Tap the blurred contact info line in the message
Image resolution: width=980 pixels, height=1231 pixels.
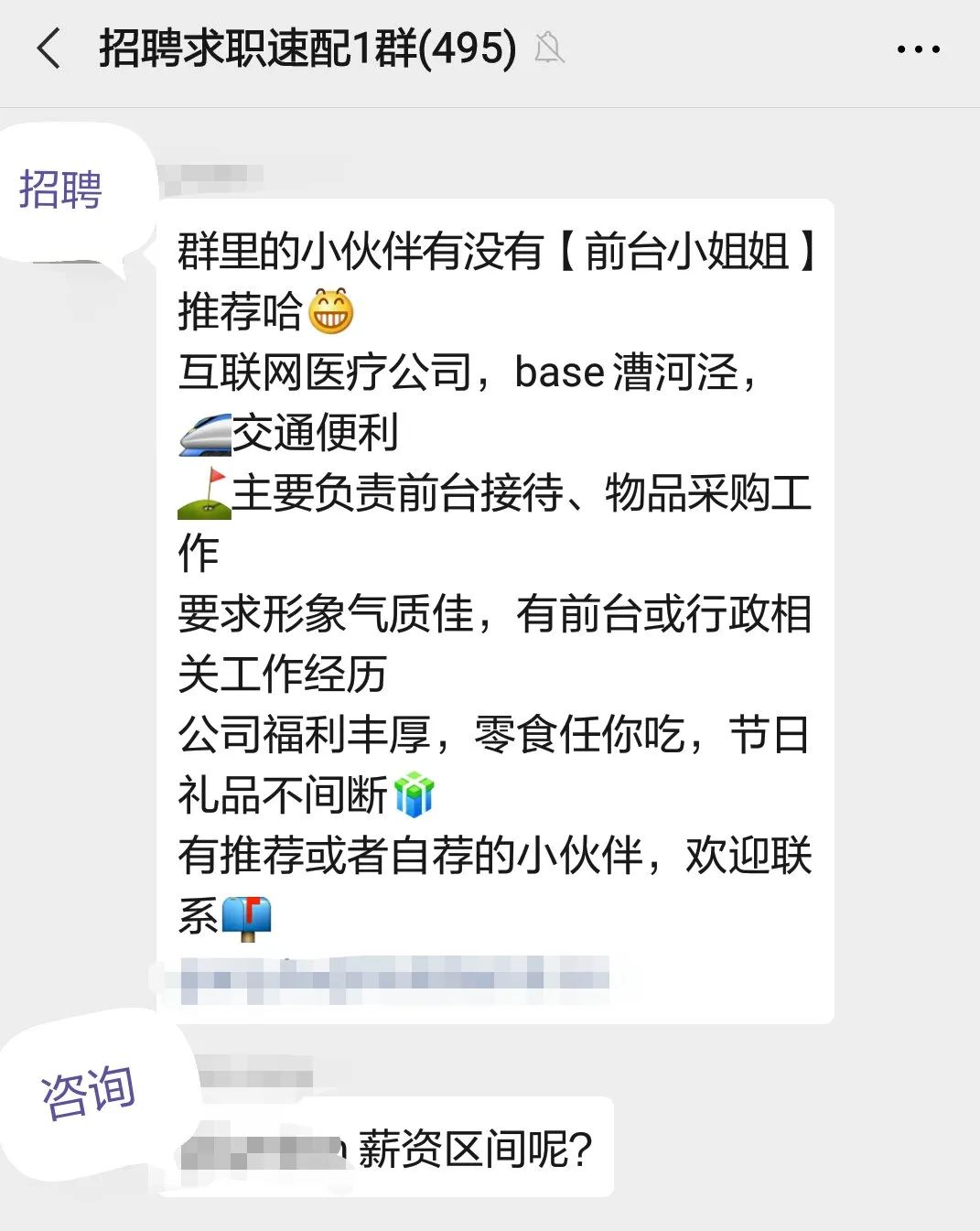393,975
